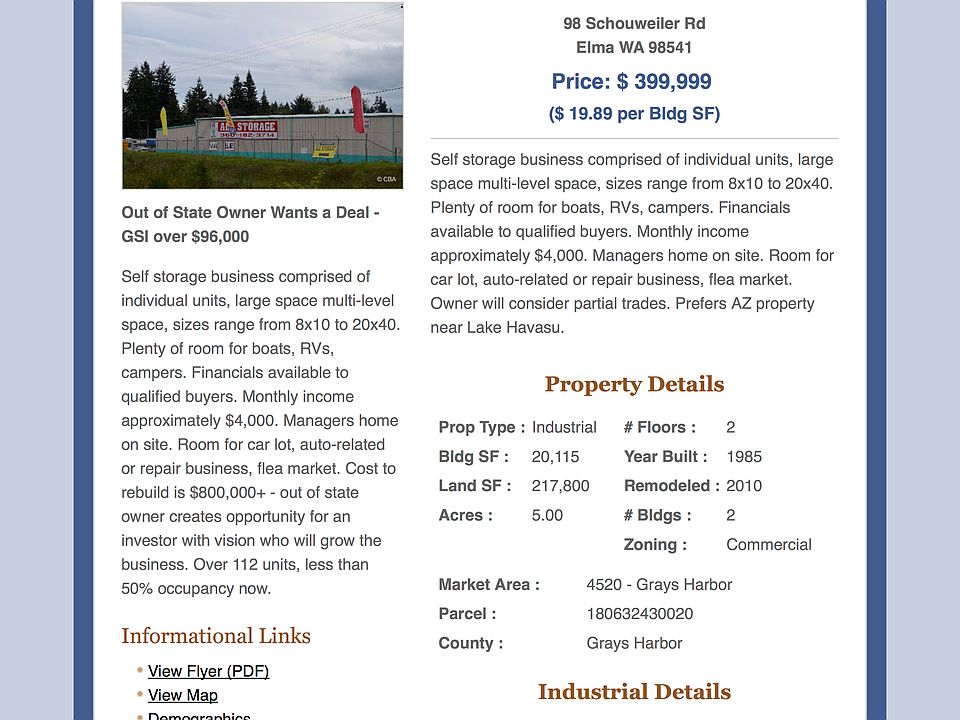This screenshot has height=720, width=960.
Task: Open the Demographics link
Action: [199, 716]
